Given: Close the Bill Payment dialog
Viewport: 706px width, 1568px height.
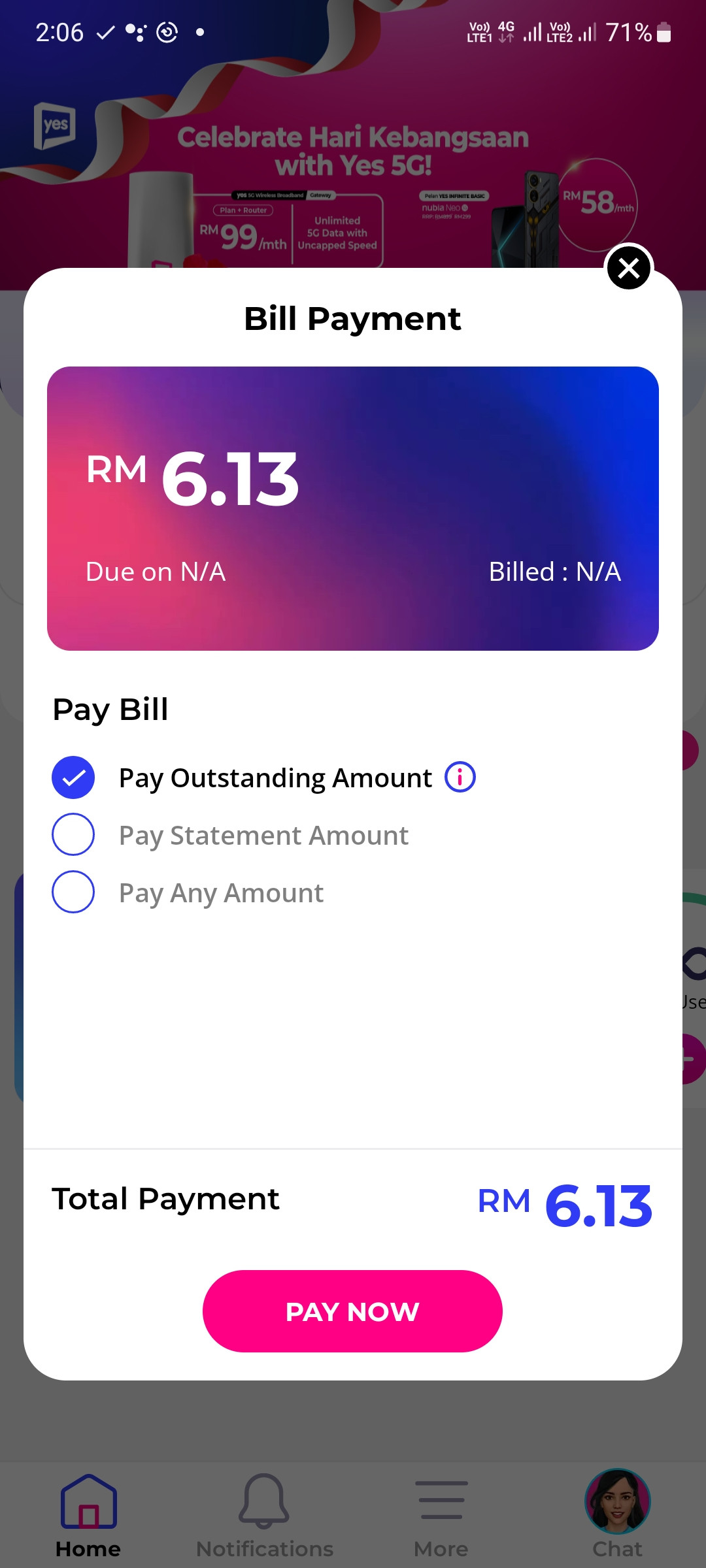Looking at the screenshot, I should (629, 267).
